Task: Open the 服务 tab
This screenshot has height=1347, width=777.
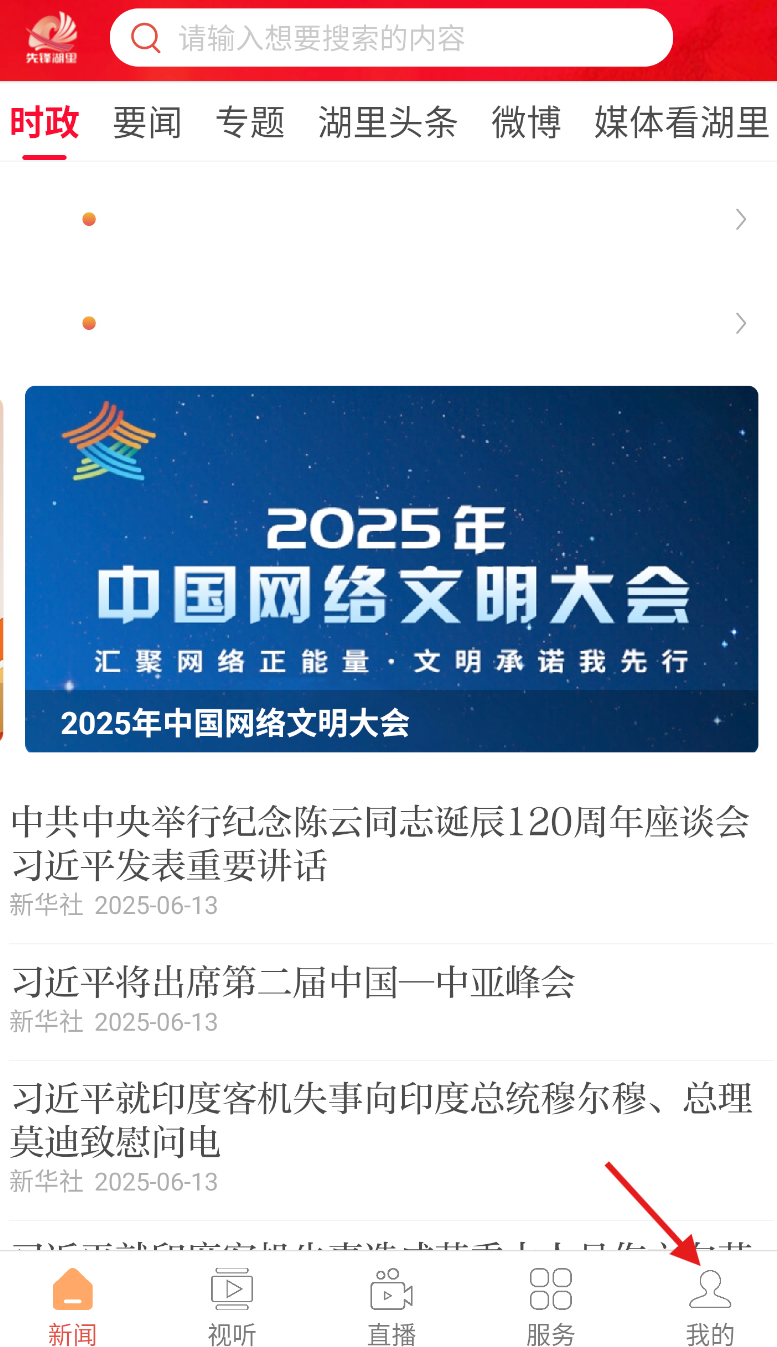Action: click(550, 1306)
